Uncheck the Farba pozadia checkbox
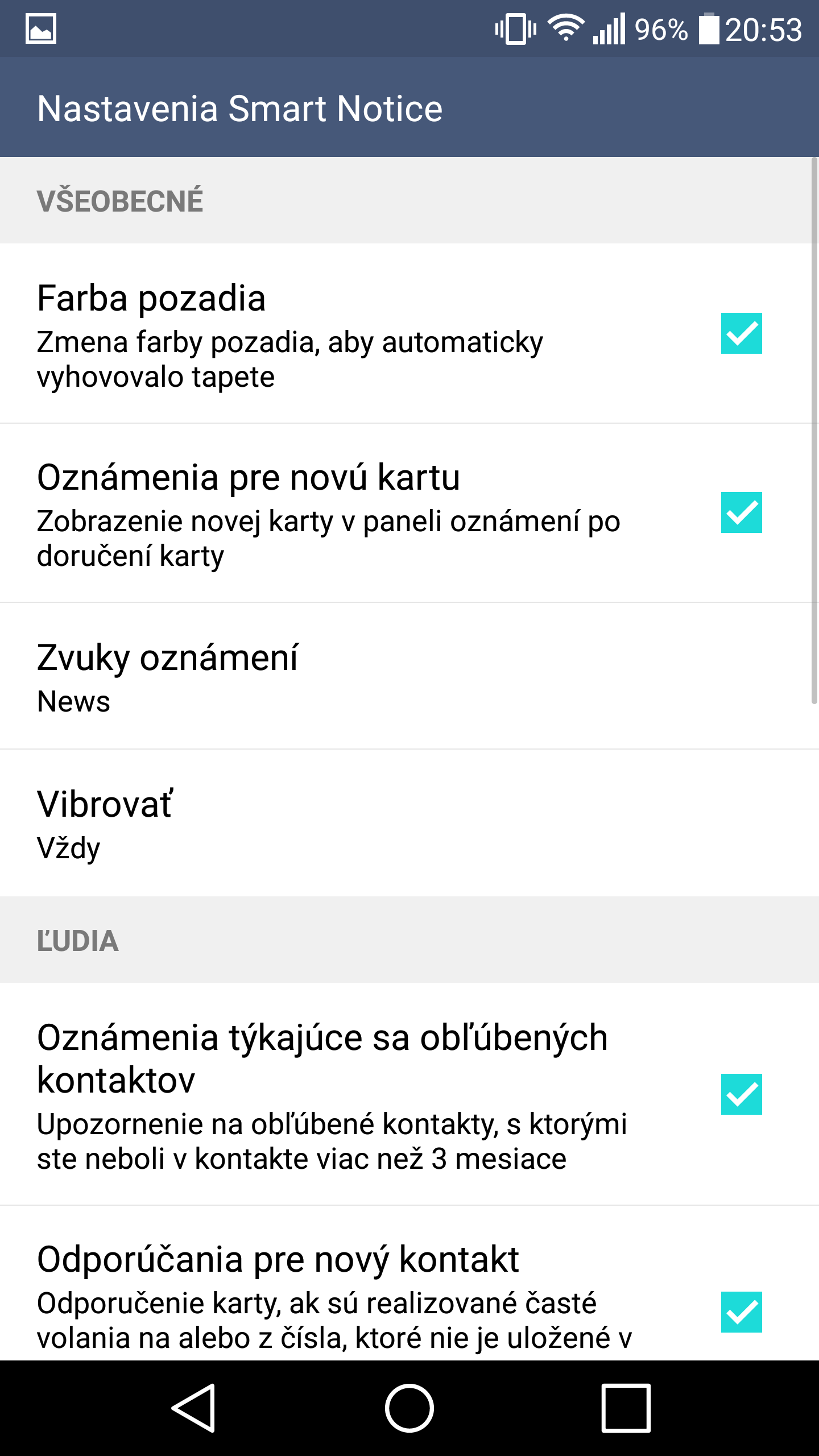This screenshot has width=819, height=1456. click(741, 333)
